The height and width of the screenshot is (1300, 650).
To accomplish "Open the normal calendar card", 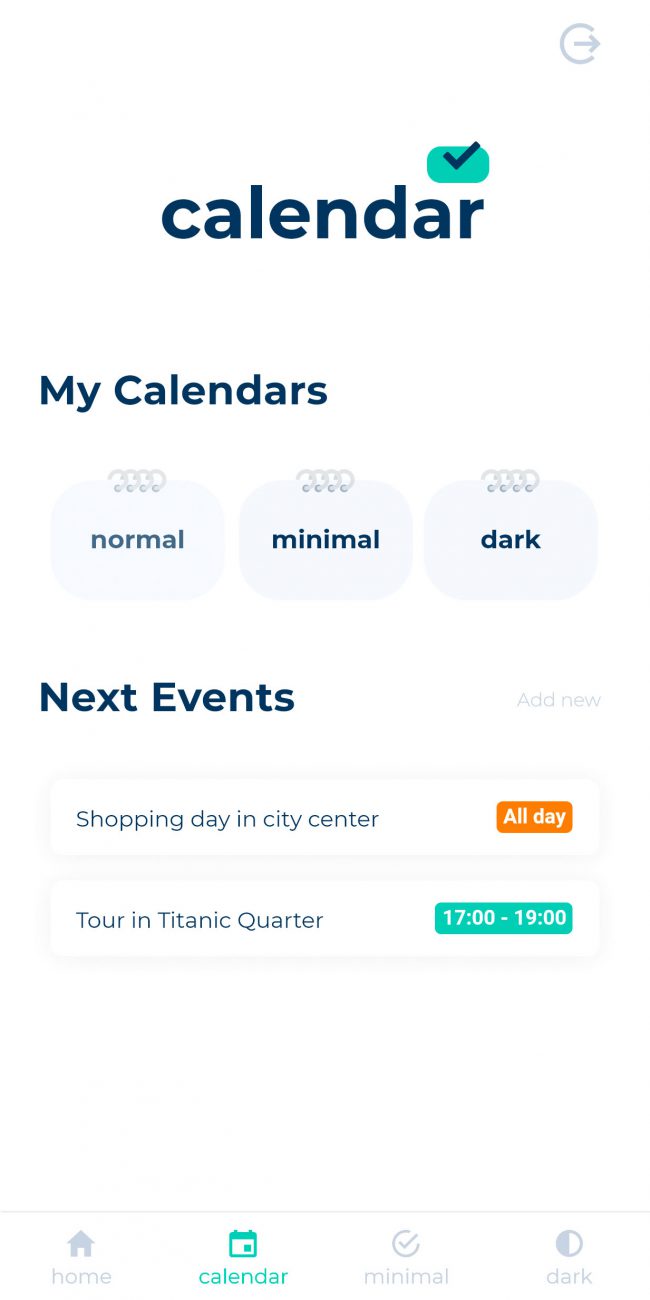I will pos(138,540).
